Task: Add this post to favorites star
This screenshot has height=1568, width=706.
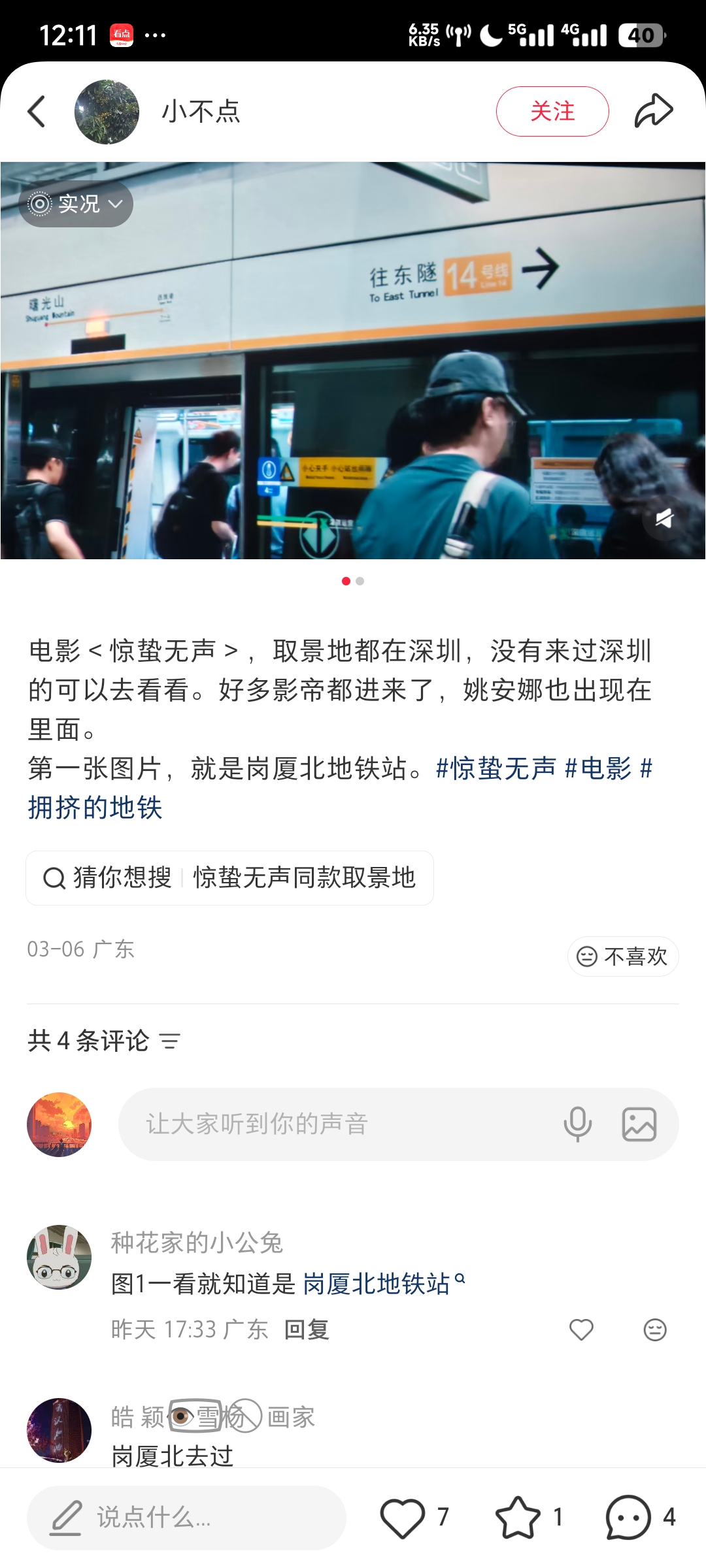Action: [x=518, y=1517]
